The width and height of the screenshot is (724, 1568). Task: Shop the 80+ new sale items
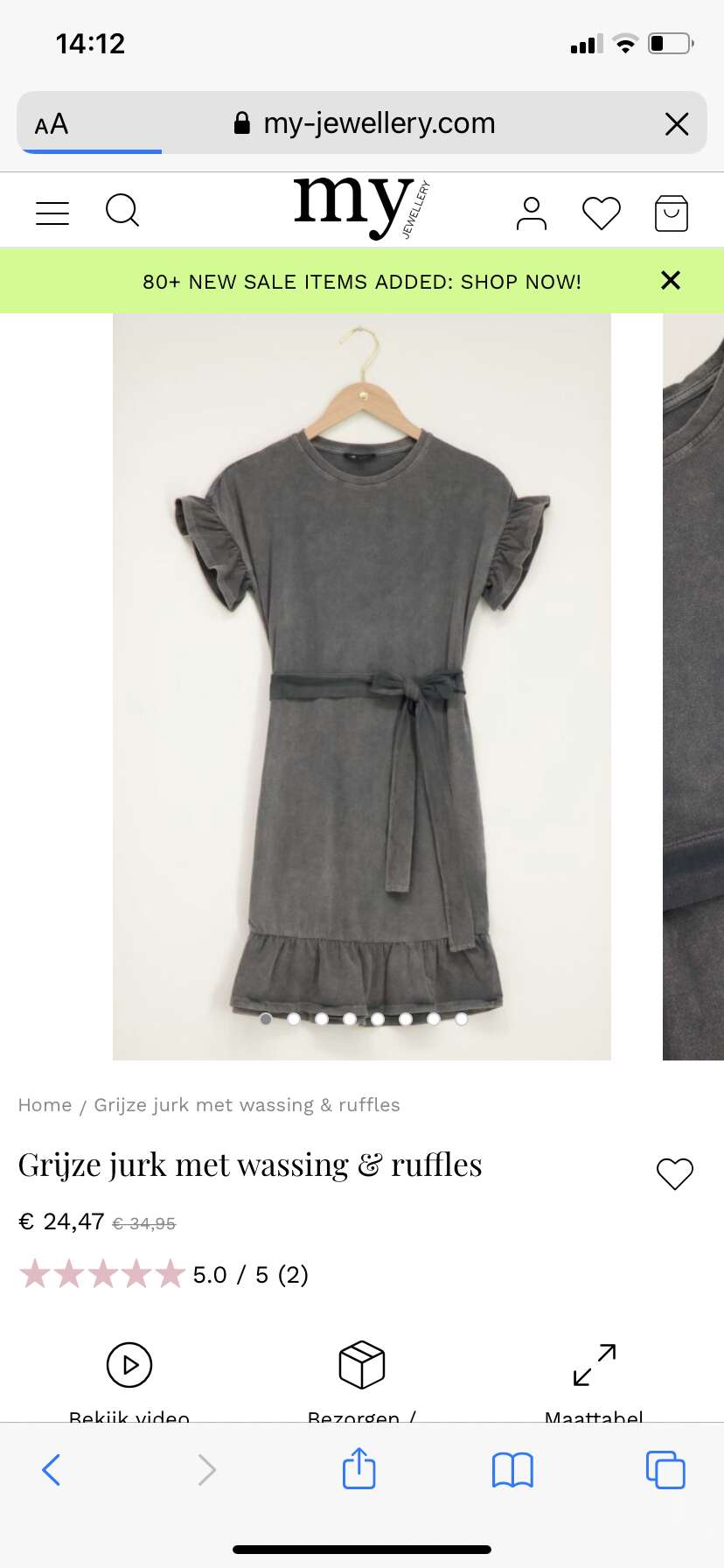point(362,282)
